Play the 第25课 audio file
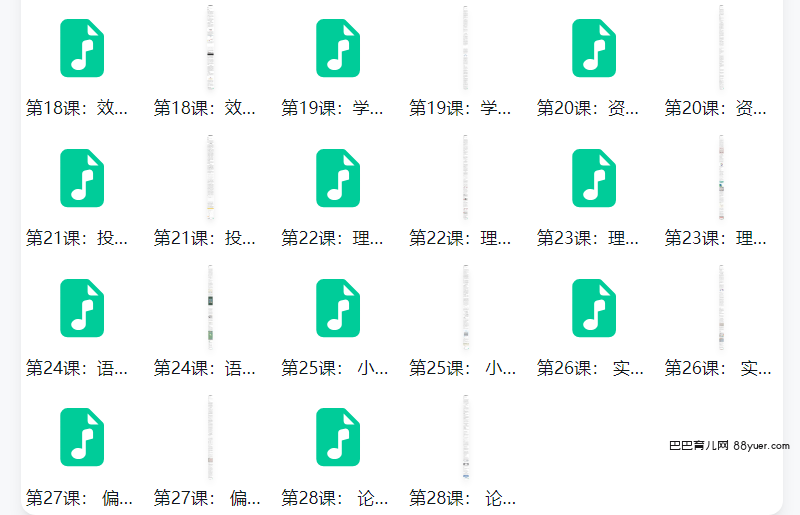This screenshot has width=800, height=515. pyautogui.click(x=338, y=308)
